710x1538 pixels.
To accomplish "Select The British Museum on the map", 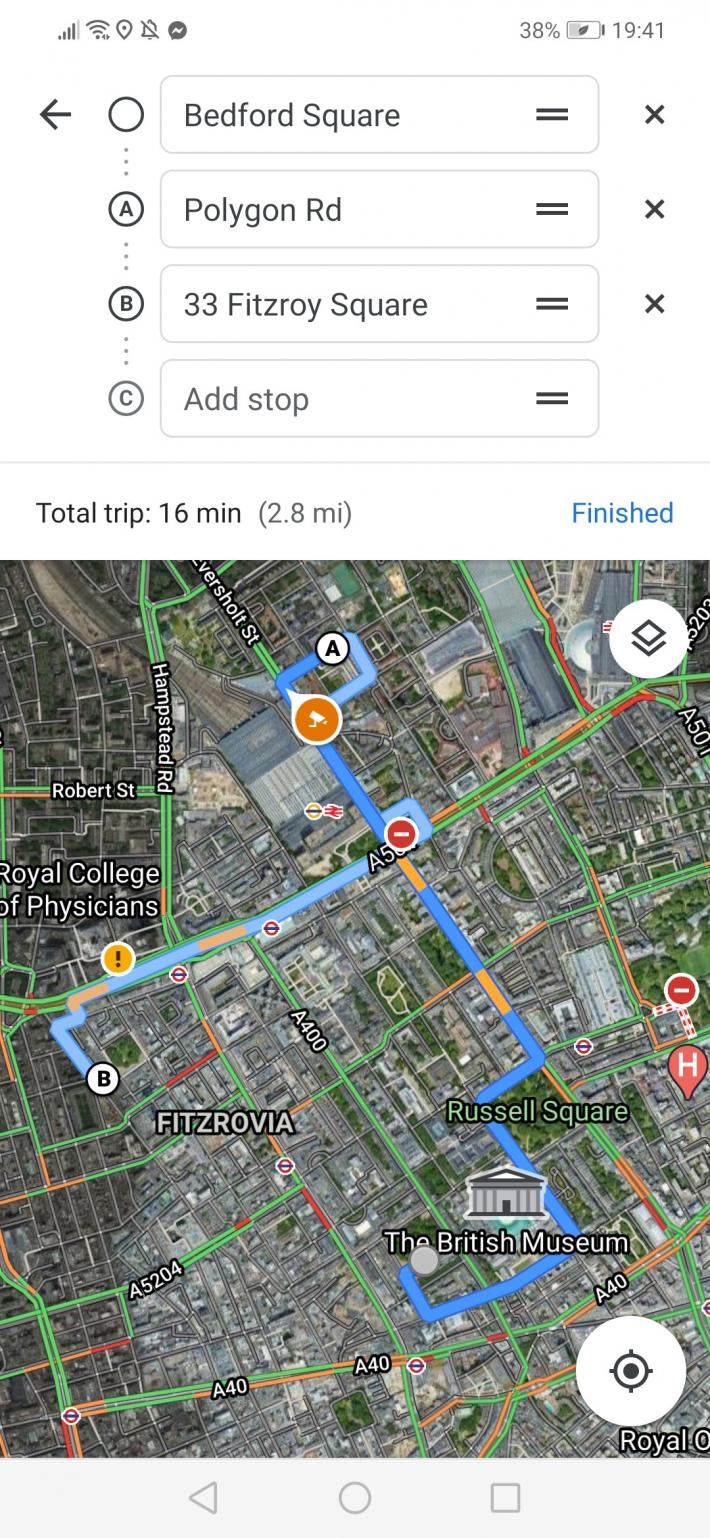I will coord(507,1195).
